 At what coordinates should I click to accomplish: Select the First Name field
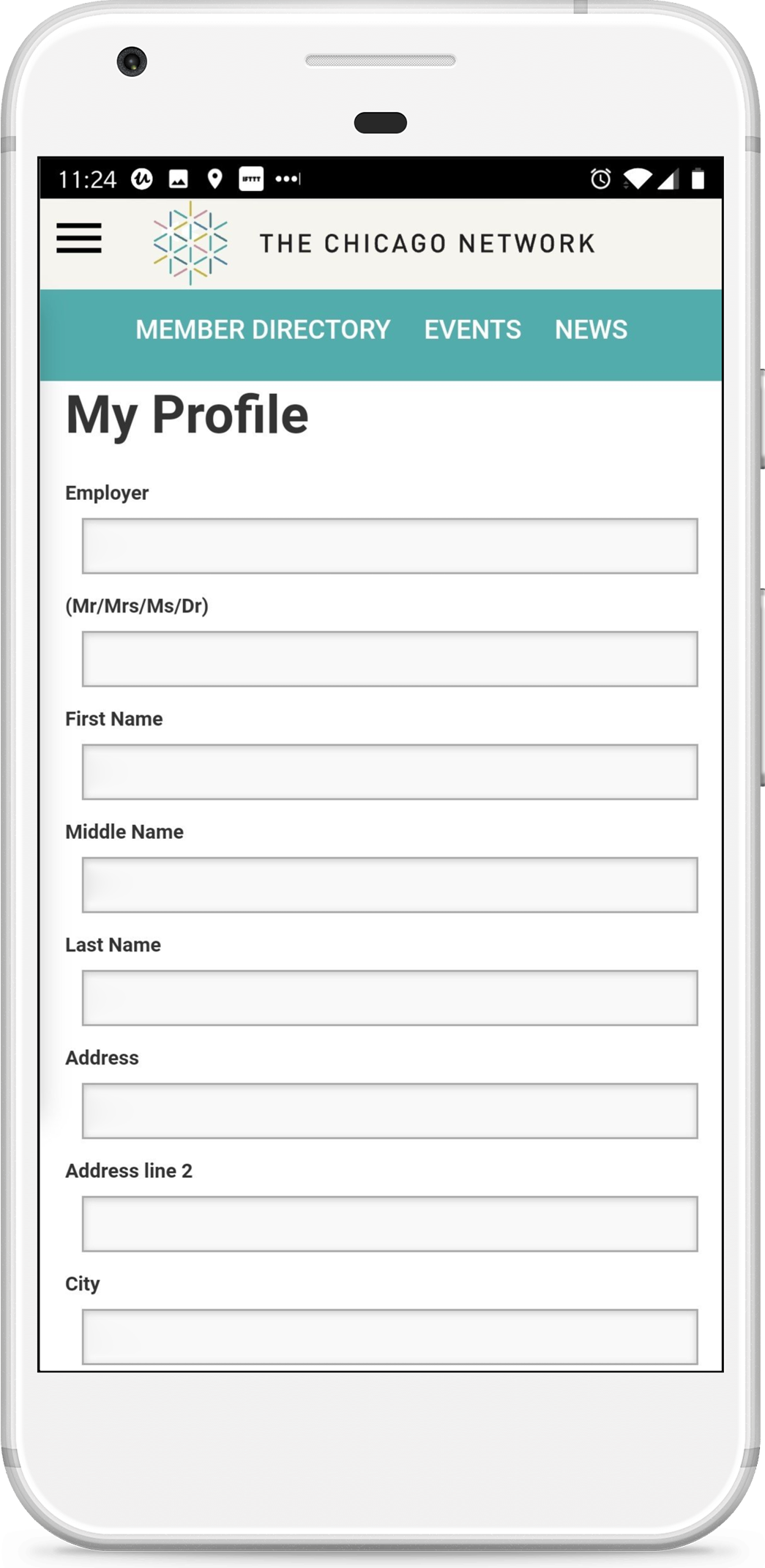click(390, 772)
